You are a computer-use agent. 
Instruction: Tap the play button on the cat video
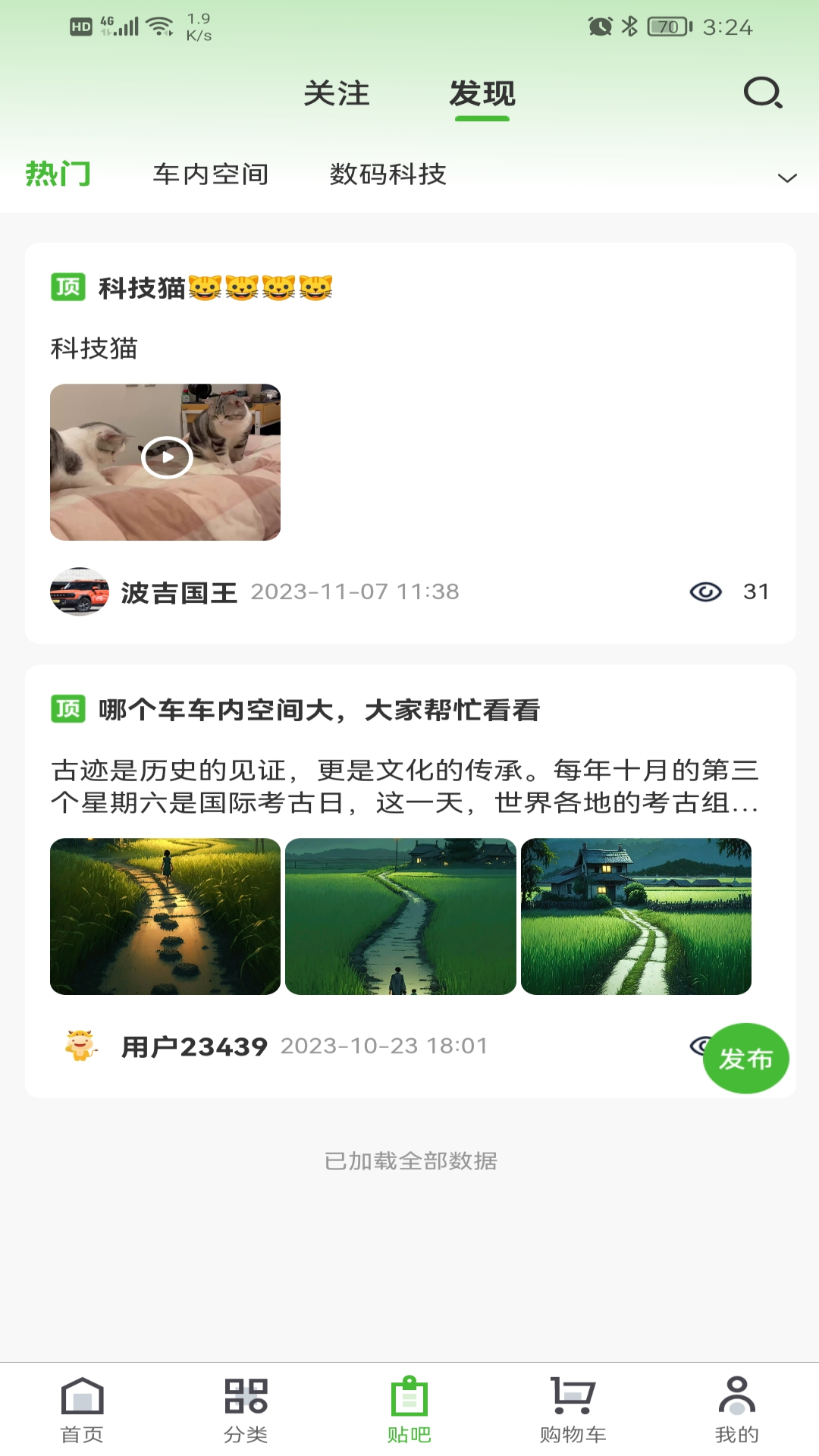pyautogui.click(x=166, y=457)
